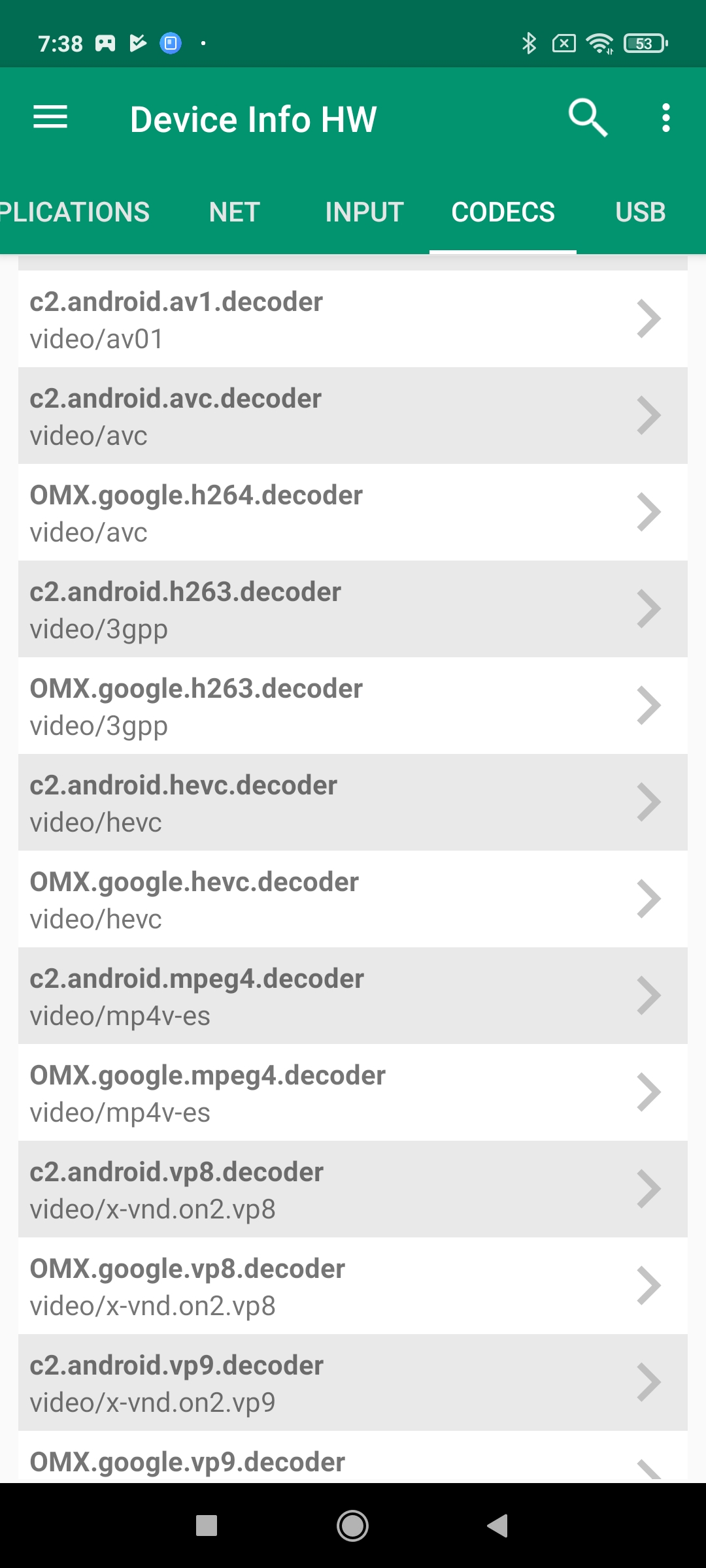Tap the search magnifier icon
The height and width of the screenshot is (1568, 706).
coord(587,118)
